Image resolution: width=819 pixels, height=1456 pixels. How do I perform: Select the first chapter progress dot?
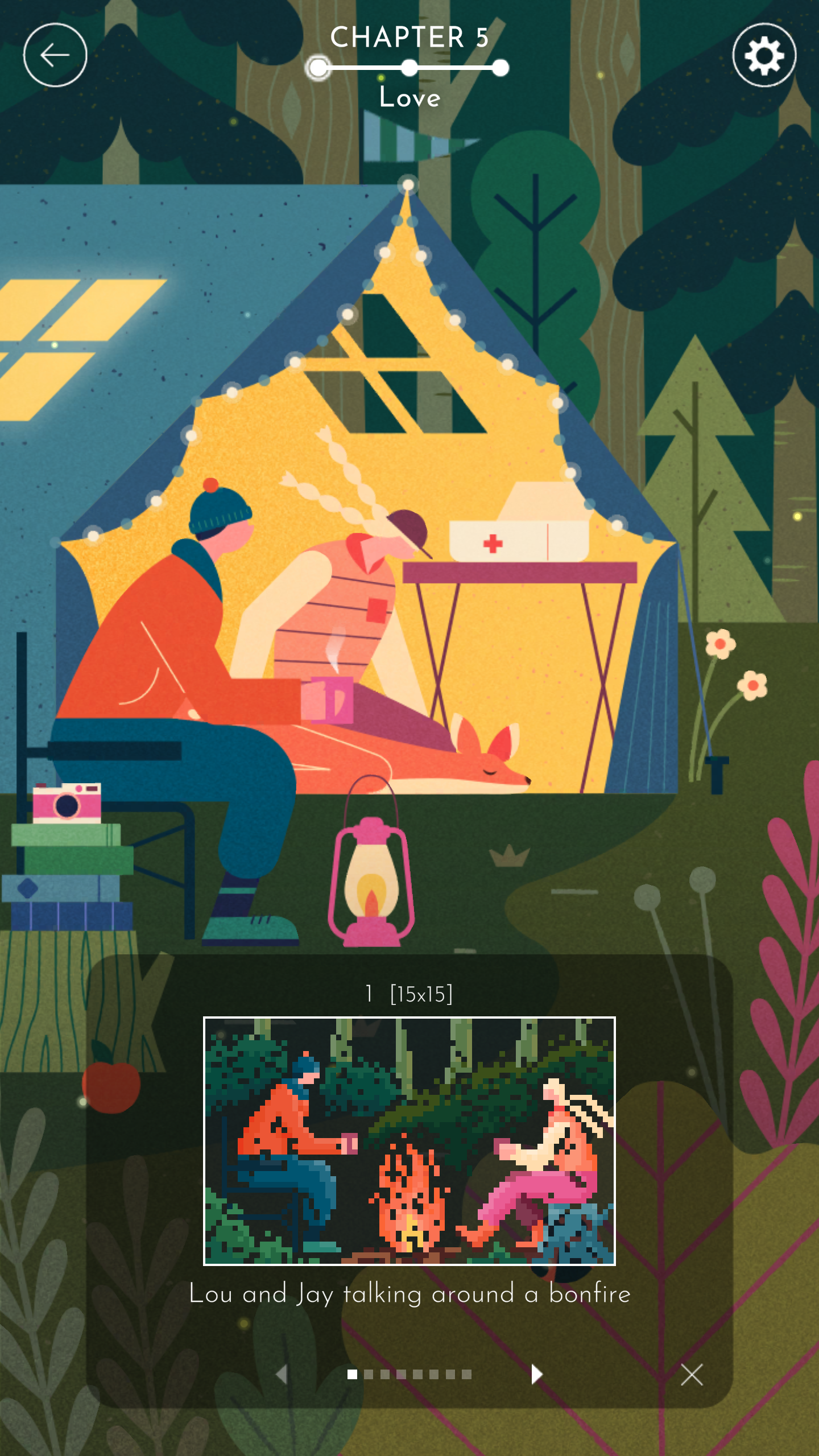tap(318, 68)
